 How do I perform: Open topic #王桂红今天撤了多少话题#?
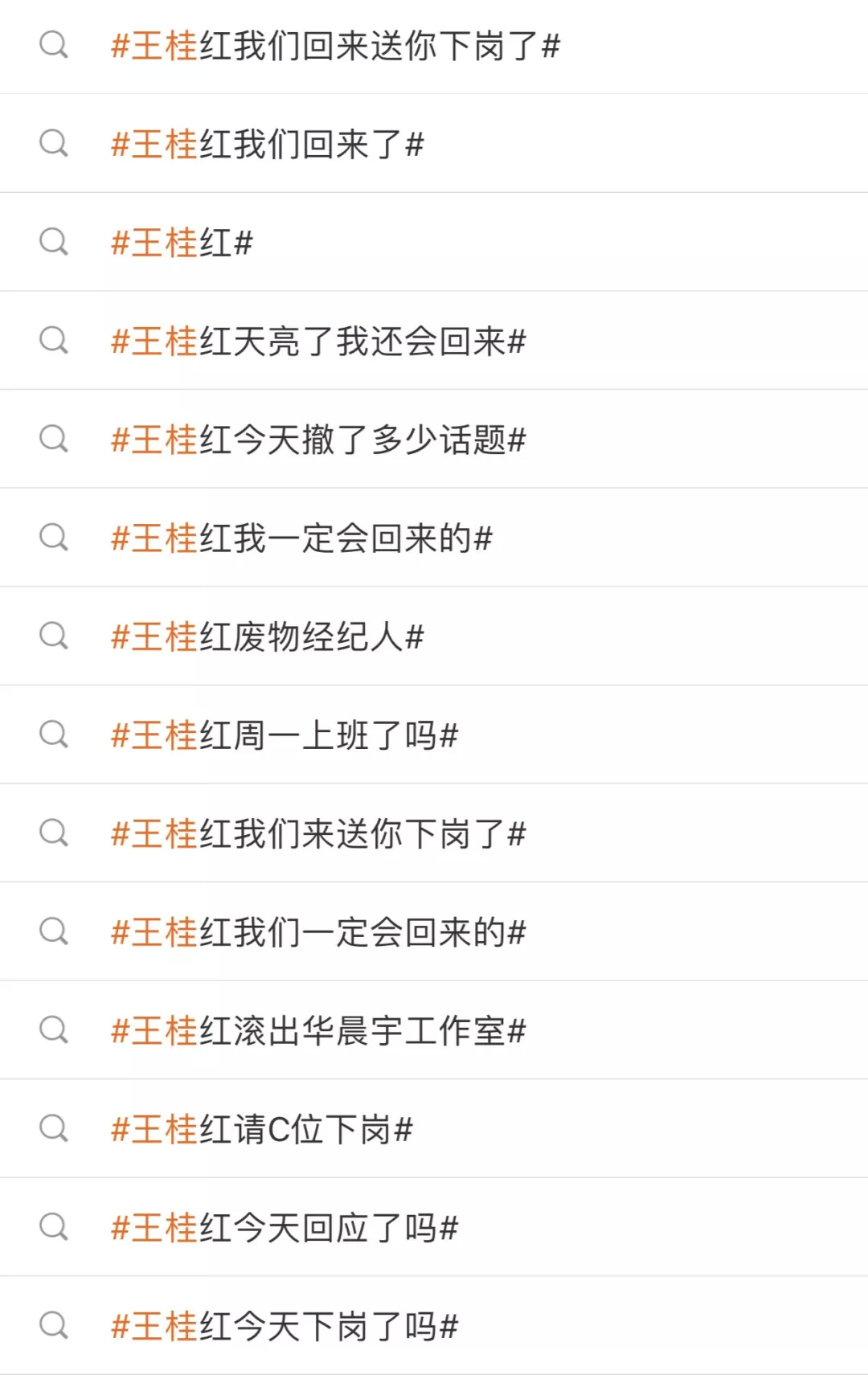coord(318,440)
